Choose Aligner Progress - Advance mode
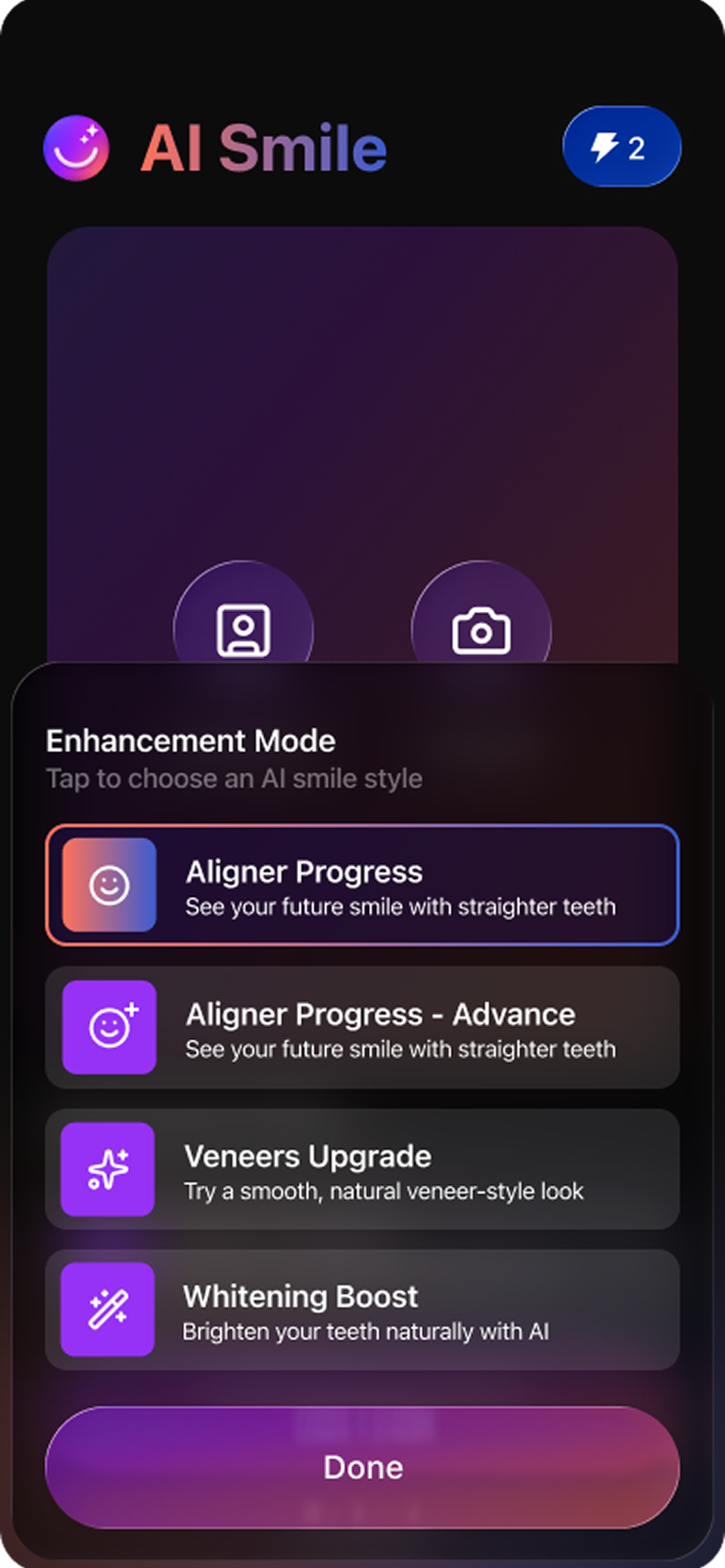Viewport: 725px width, 1568px height. (362, 1028)
